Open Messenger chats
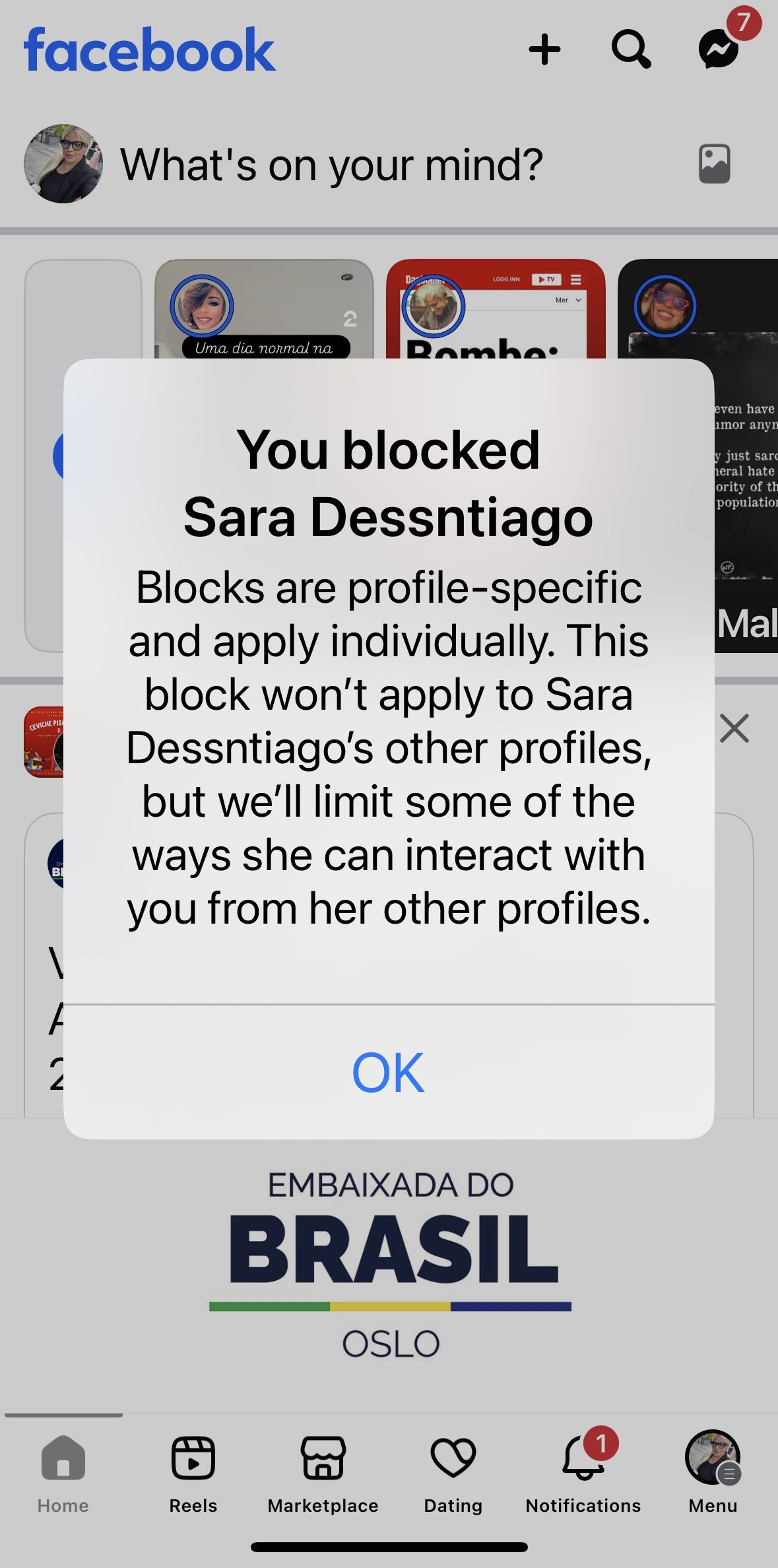The height and width of the screenshot is (1568, 778). tap(719, 48)
